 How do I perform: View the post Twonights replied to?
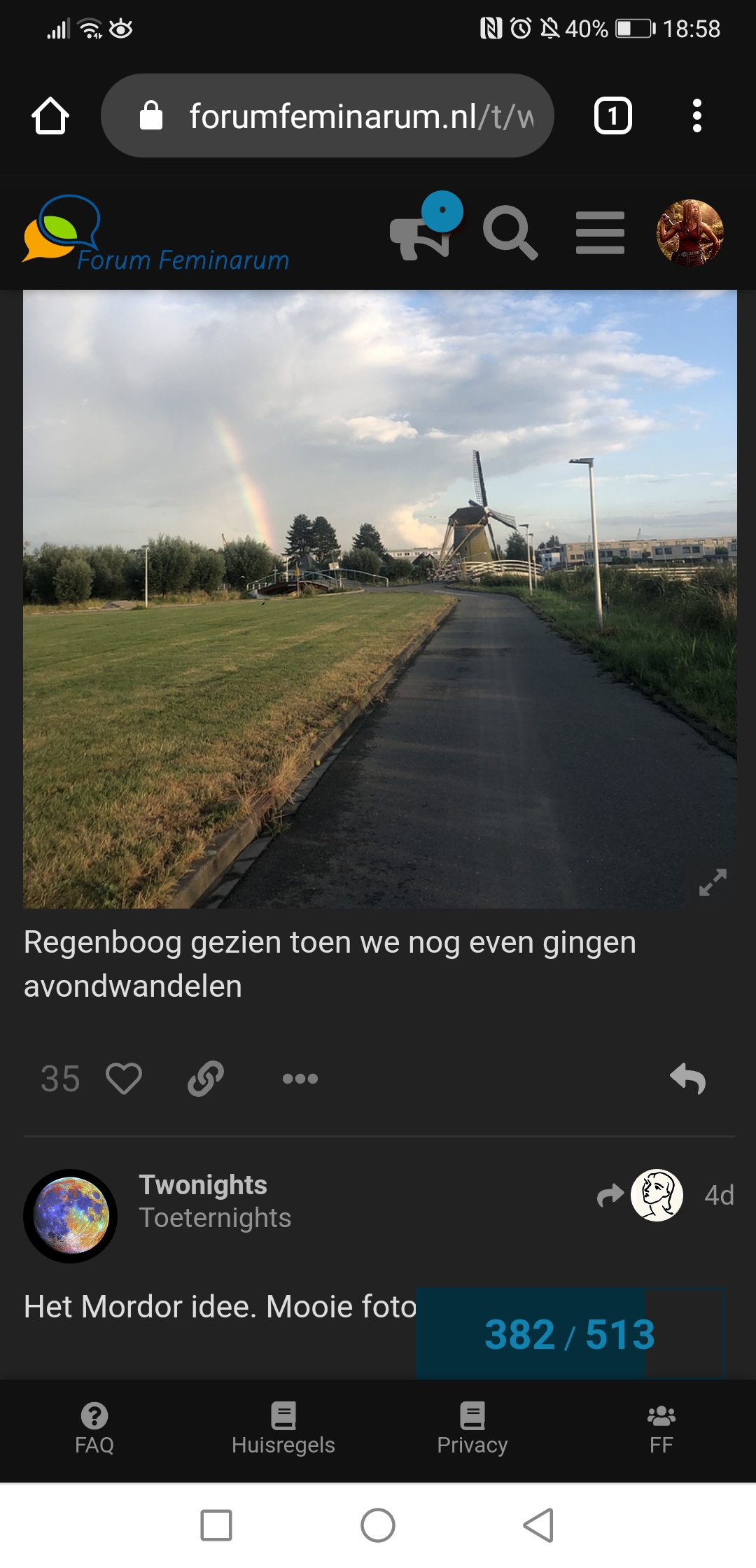click(x=640, y=1195)
